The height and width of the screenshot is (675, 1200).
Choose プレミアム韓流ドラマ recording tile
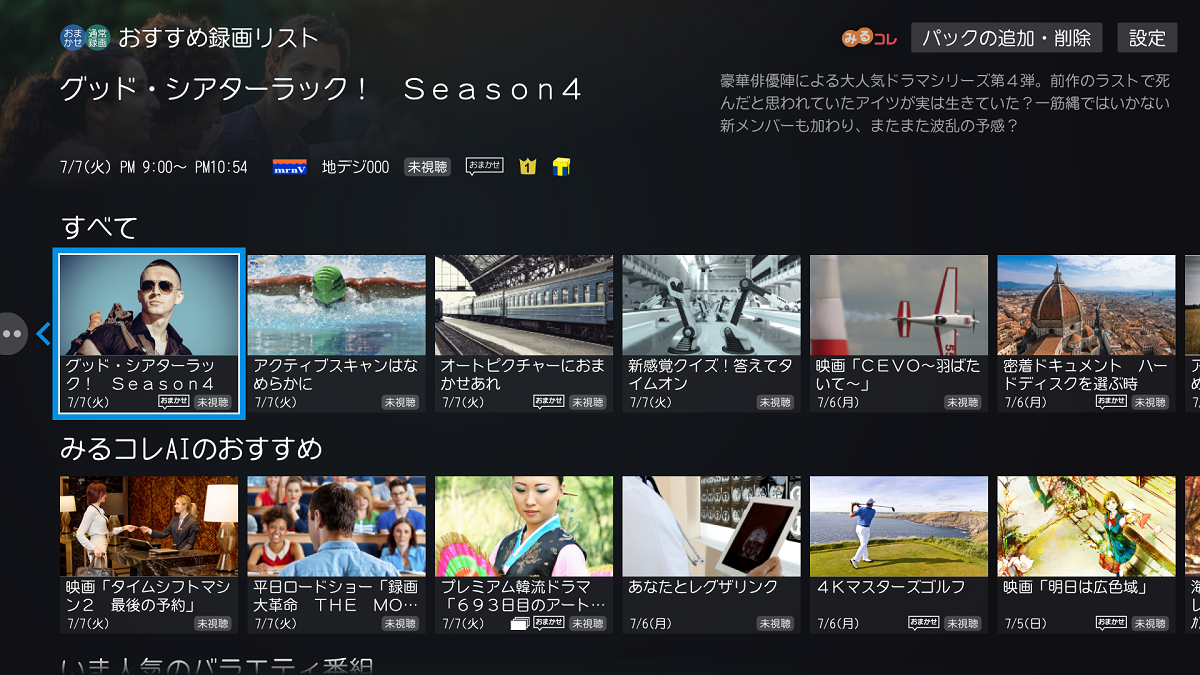(524, 554)
